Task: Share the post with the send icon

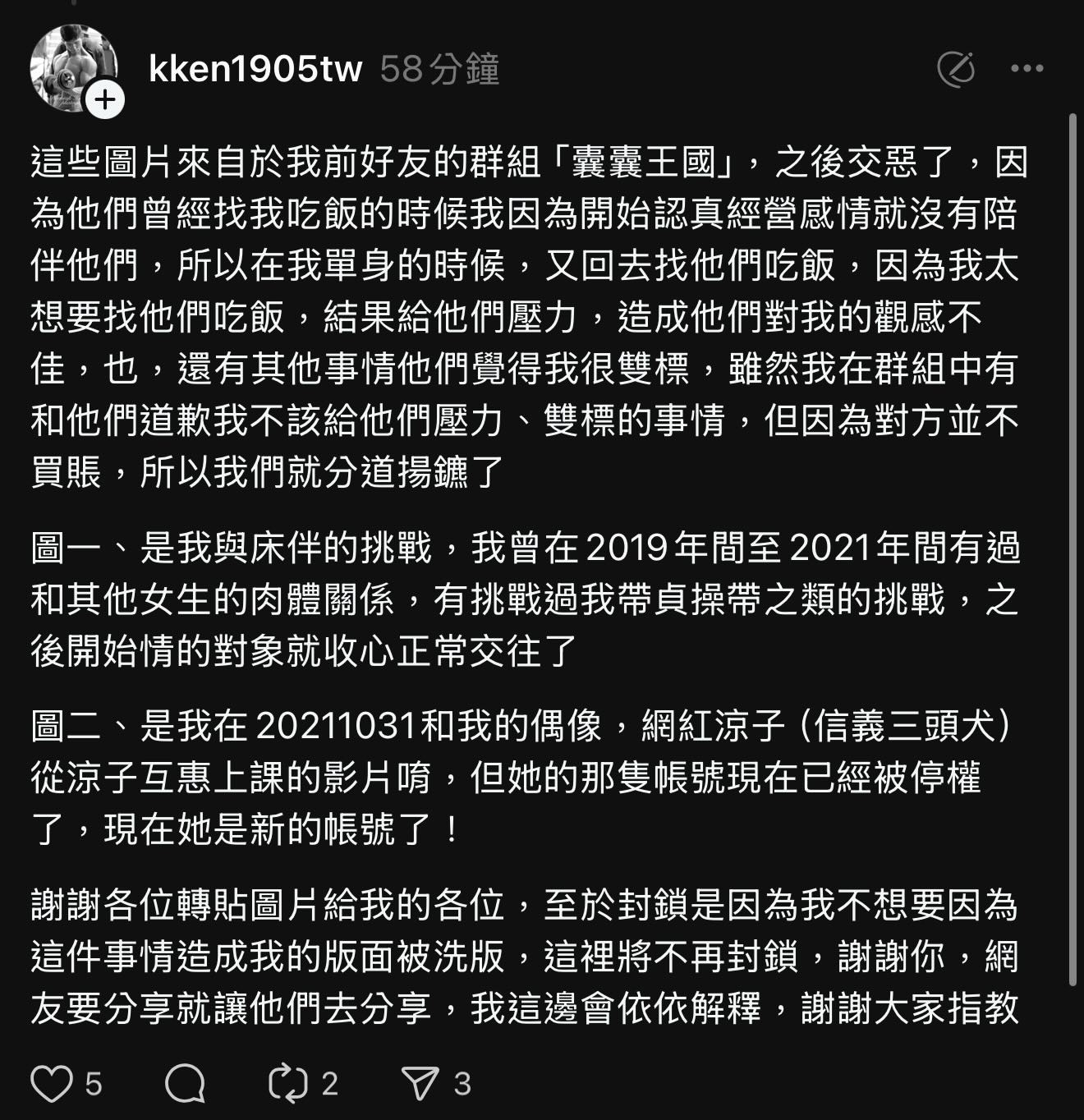Action: [420, 1084]
